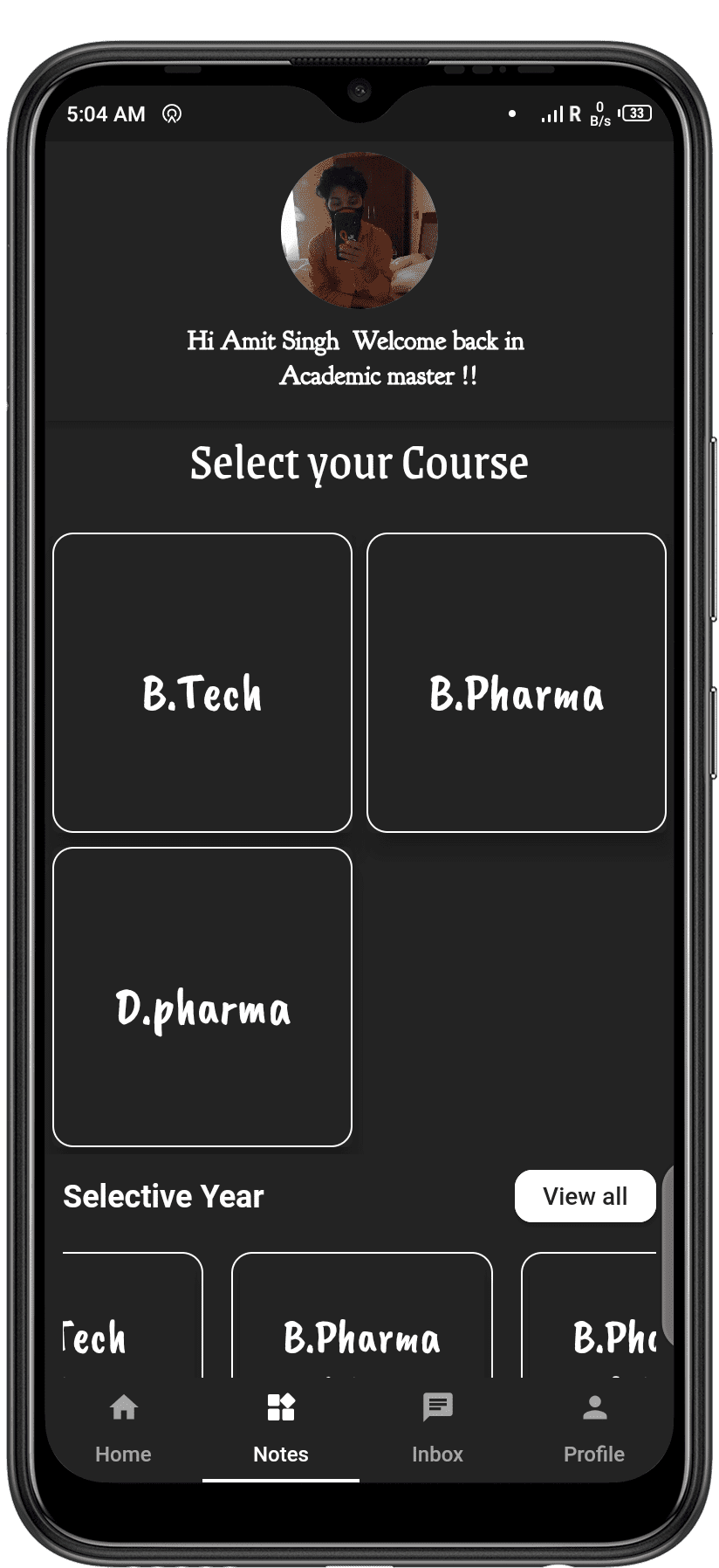Open the Notes tab
The height and width of the screenshot is (1568, 719).
point(280,1429)
